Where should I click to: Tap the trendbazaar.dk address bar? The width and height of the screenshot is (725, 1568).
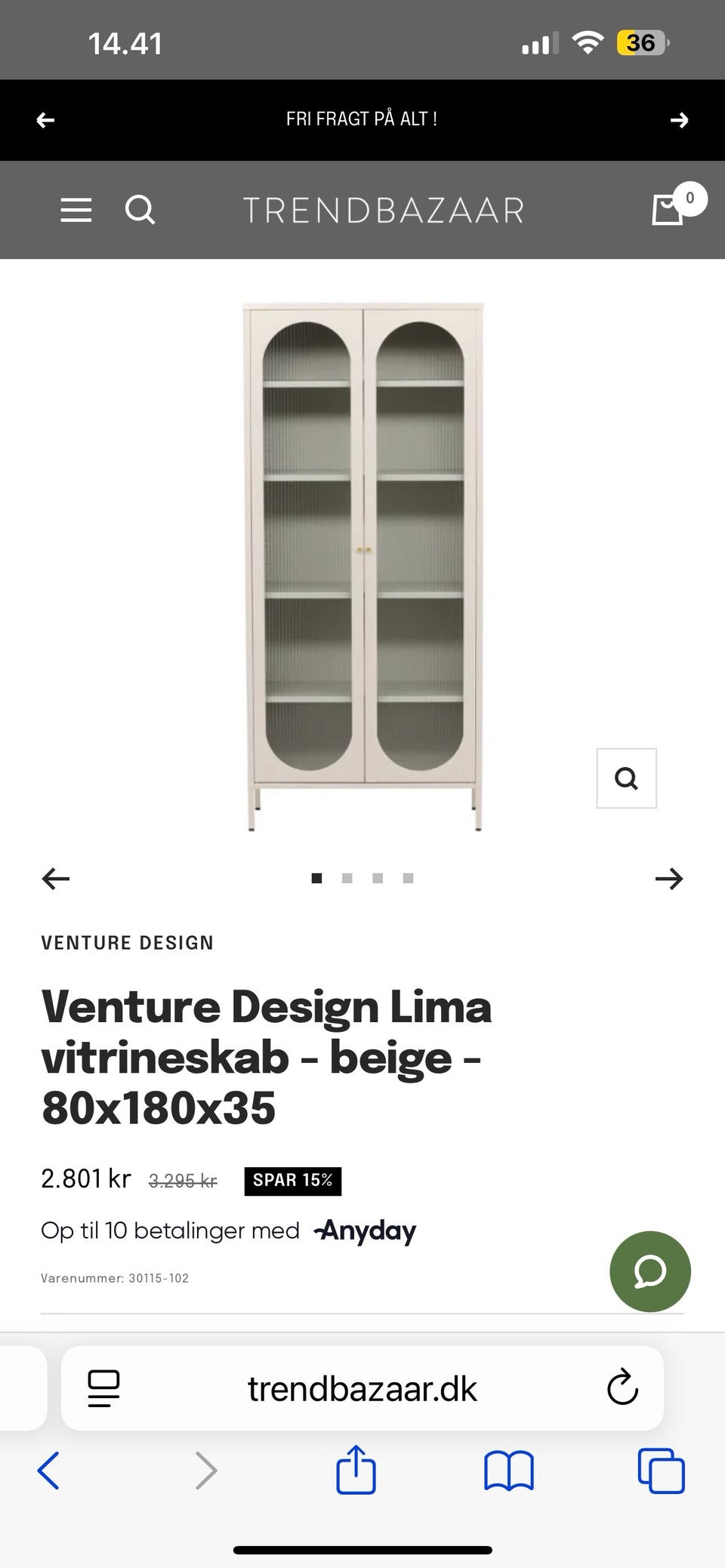pos(362,1388)
